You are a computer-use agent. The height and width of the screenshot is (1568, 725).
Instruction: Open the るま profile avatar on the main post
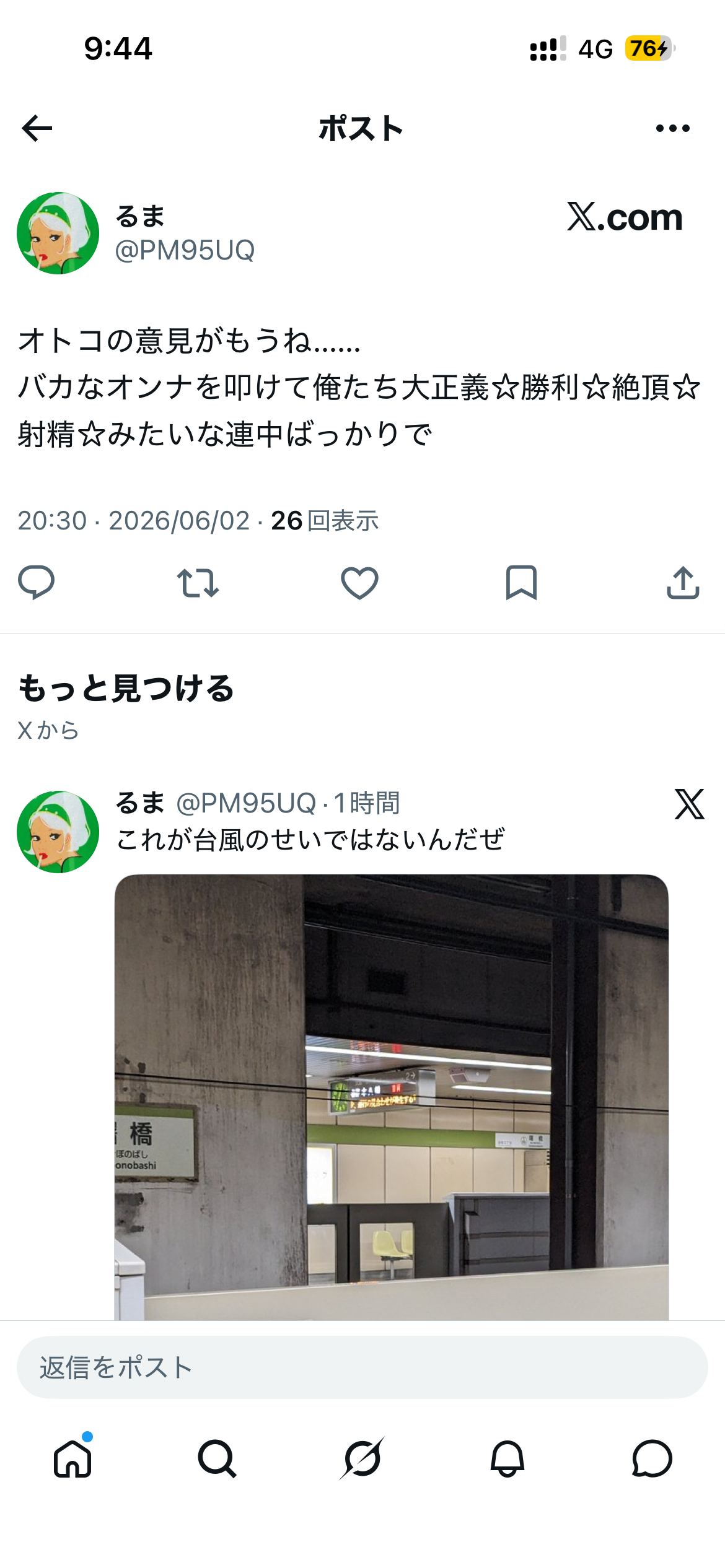[58, 233]
